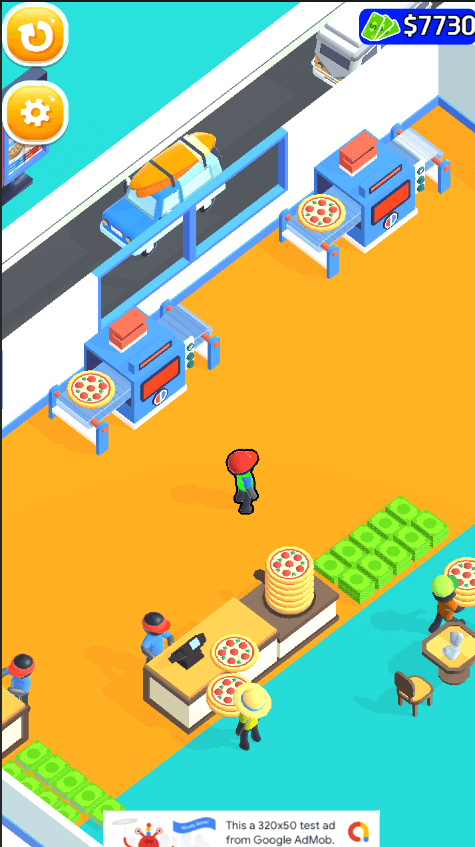Tap the orange restart arrow button

tap(36, 34)
